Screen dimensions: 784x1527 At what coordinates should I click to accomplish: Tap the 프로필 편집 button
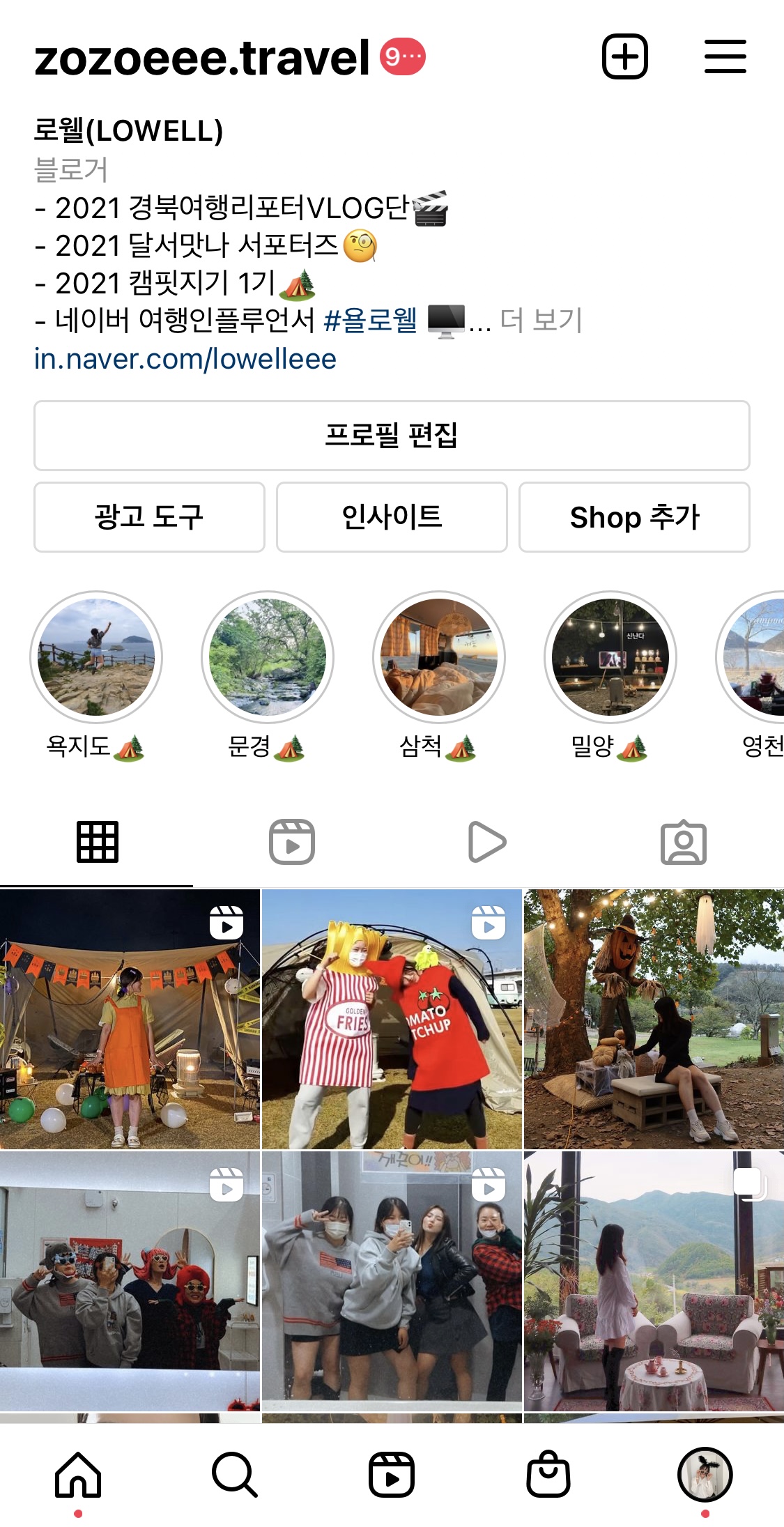click(392, 435)
